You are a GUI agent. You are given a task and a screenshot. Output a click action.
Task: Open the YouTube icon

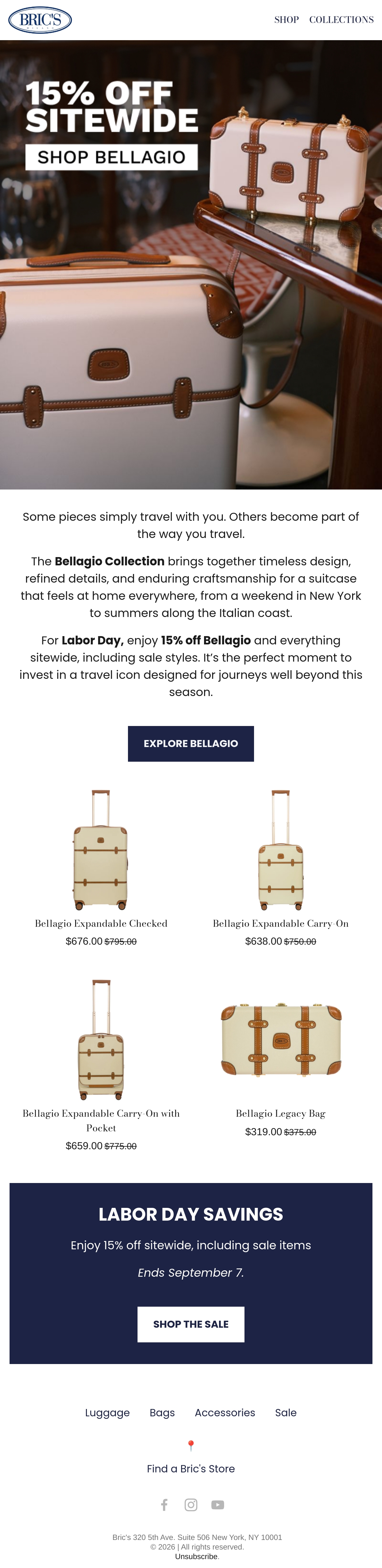[x=218, y=1505]
